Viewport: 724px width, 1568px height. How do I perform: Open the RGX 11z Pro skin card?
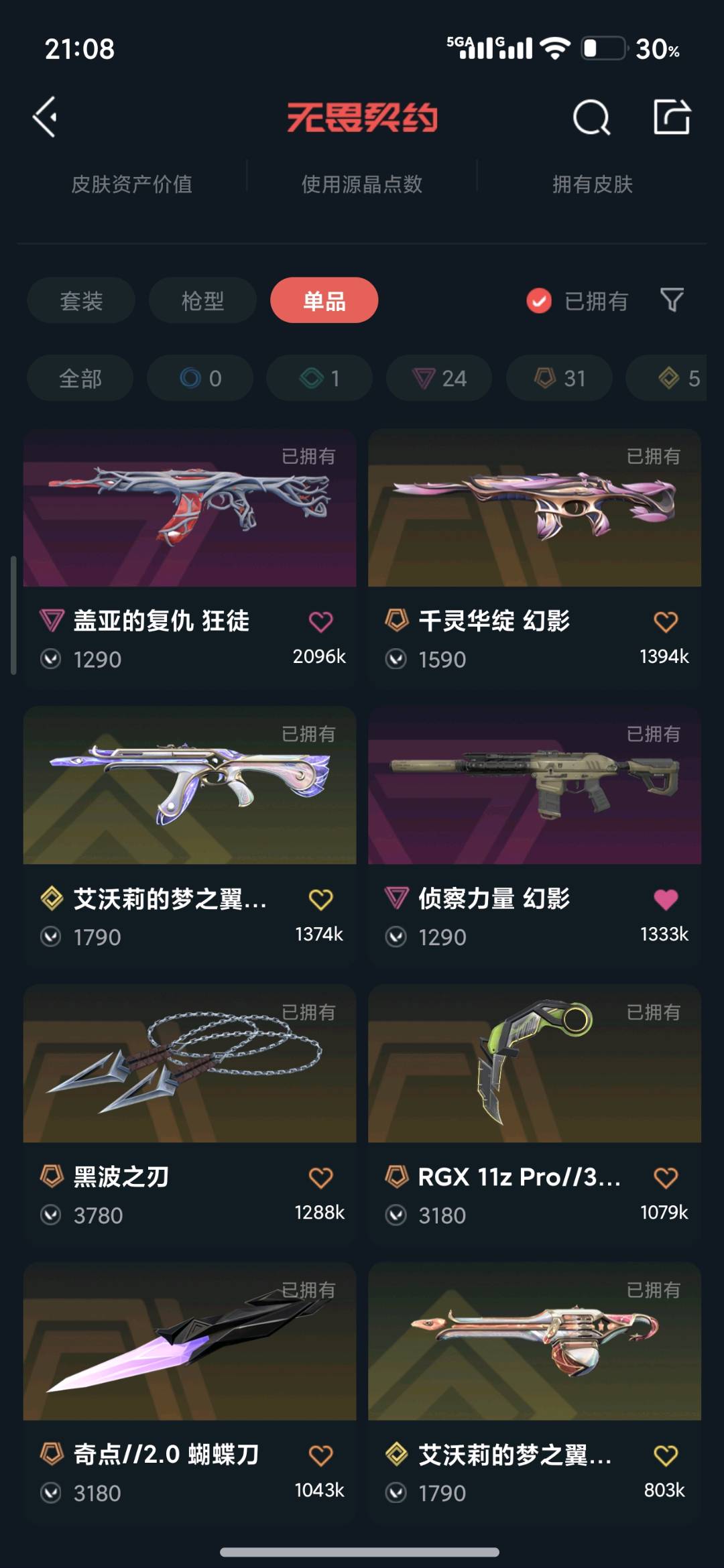(x=534, y=1114)
